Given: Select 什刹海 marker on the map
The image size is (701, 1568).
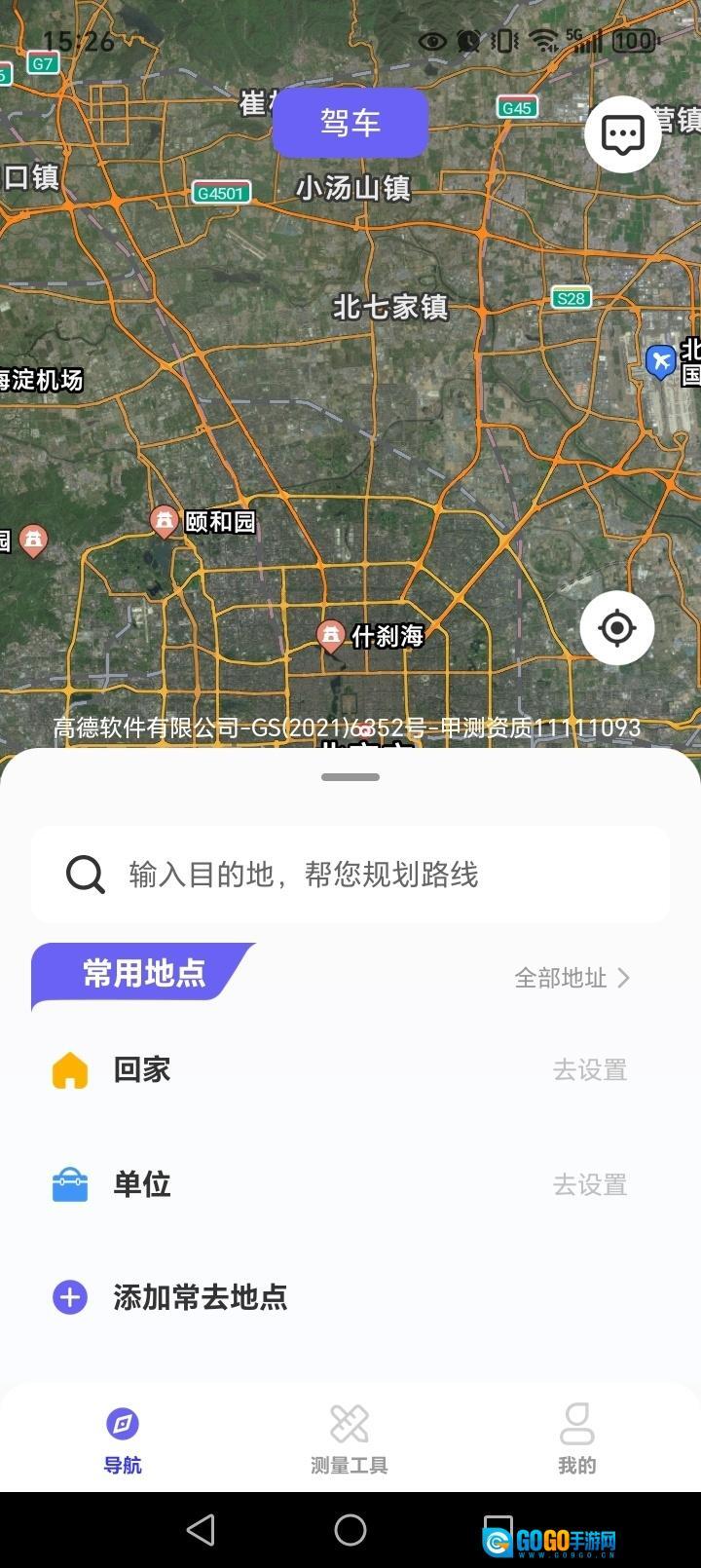Looking at the screenshot, I should coord(331,636).
